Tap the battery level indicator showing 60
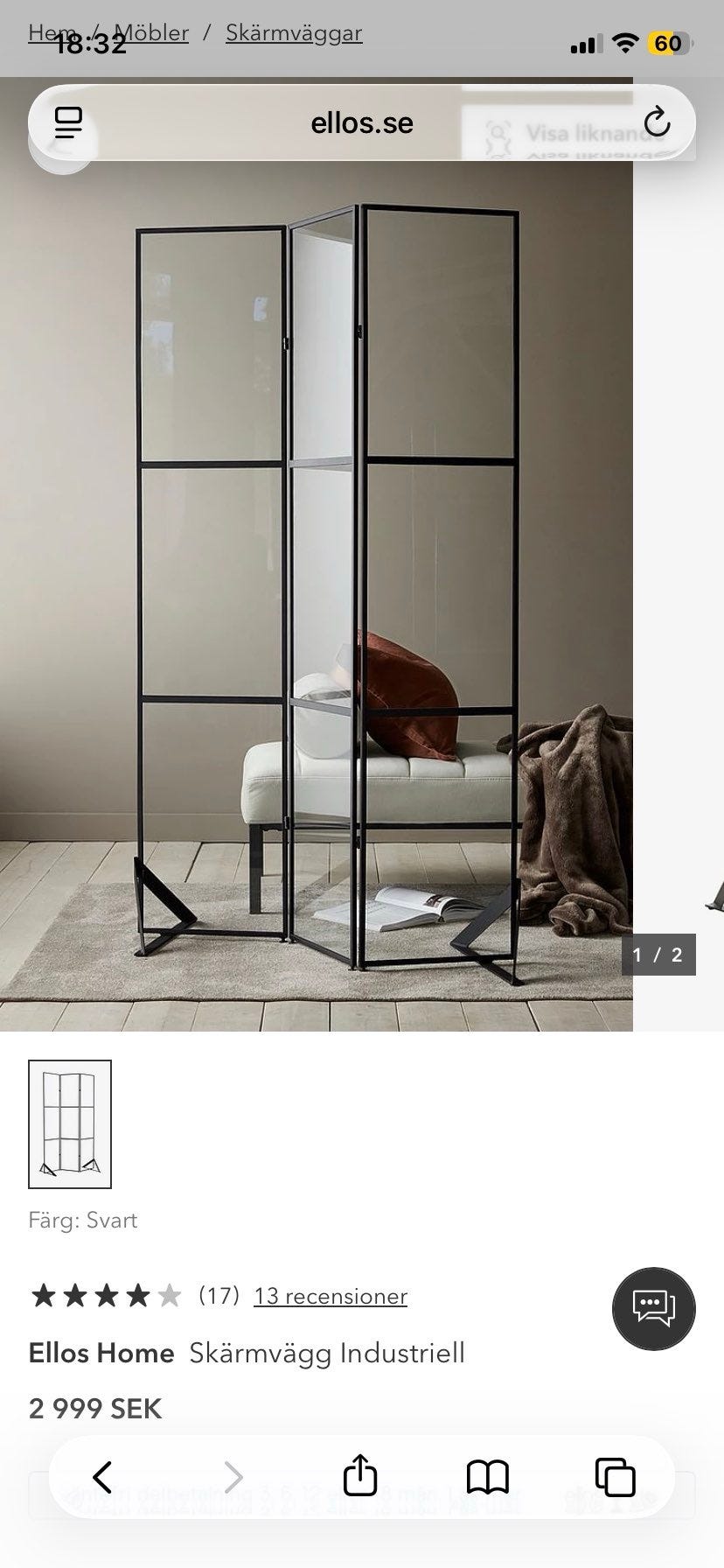The width and height of the screenshot is (724, 1568). 667,41
